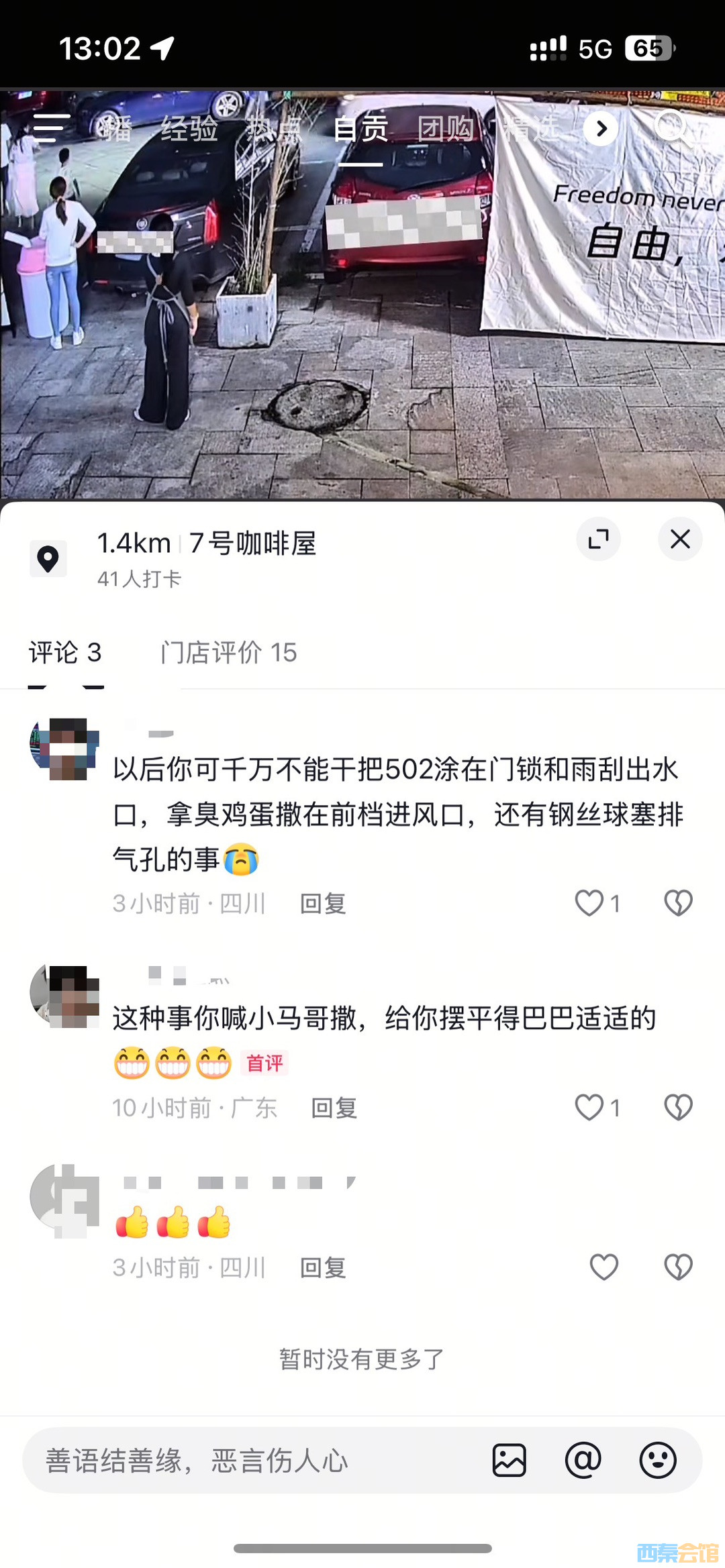
Task: Reply to the comment about 502 glue
Action: pyautogui.click(x=323, y=904)
